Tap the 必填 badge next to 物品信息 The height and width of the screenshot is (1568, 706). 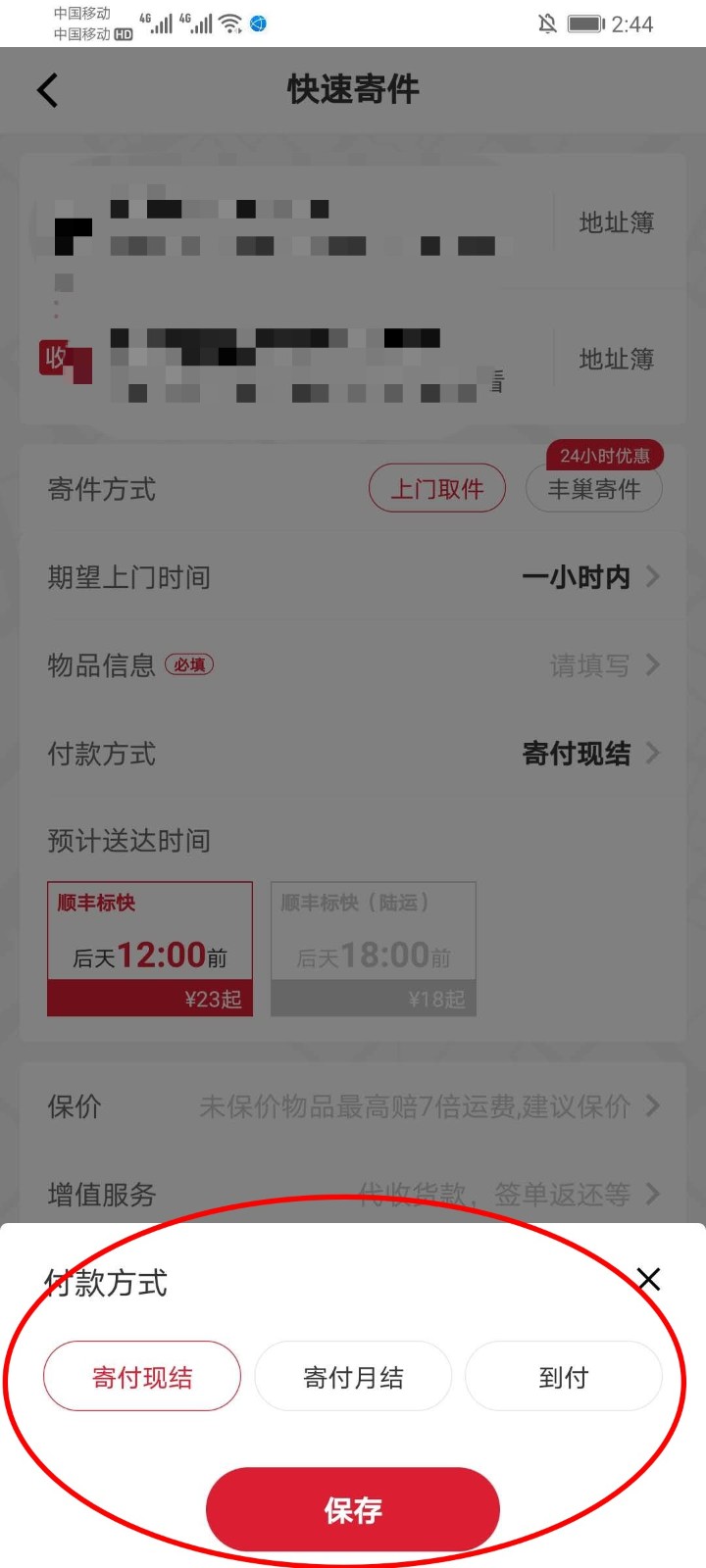pyautogui.click(x=189, y=664)
